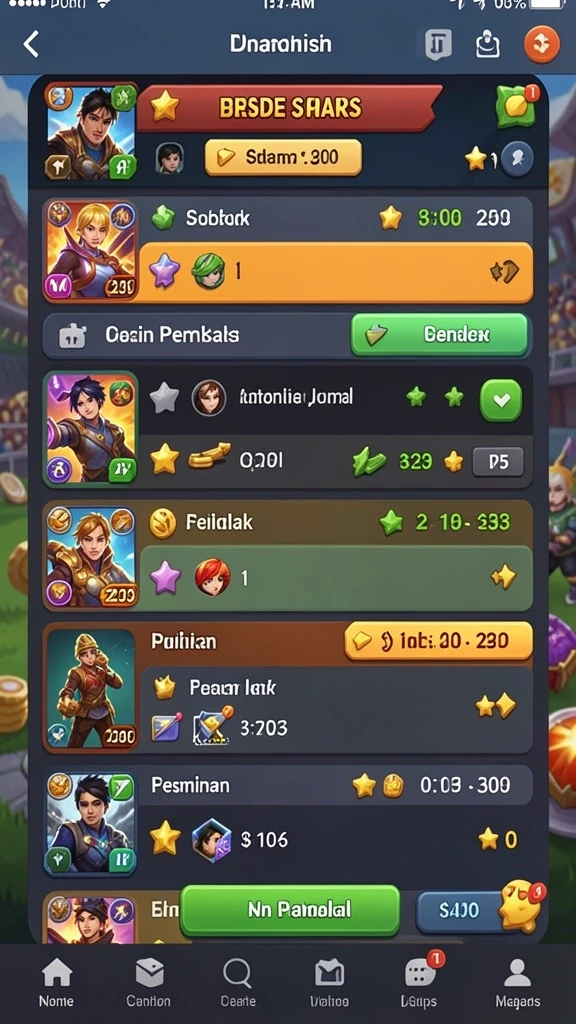
Task: Open the Dsups tab with badge
Action: click(419, 983)
